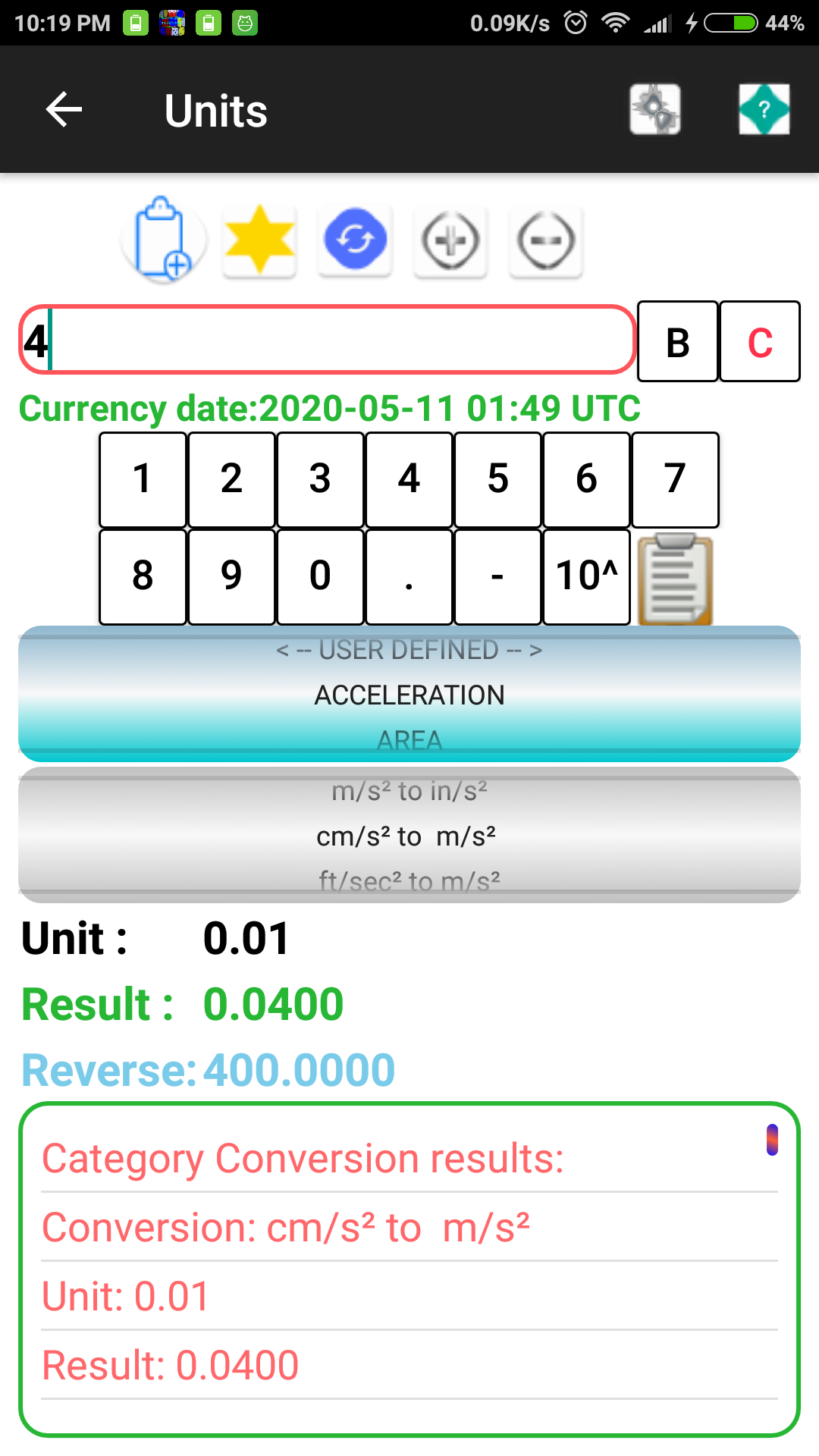
Task: Tap the minus reduce icon
Action: (x=546, y=239)
